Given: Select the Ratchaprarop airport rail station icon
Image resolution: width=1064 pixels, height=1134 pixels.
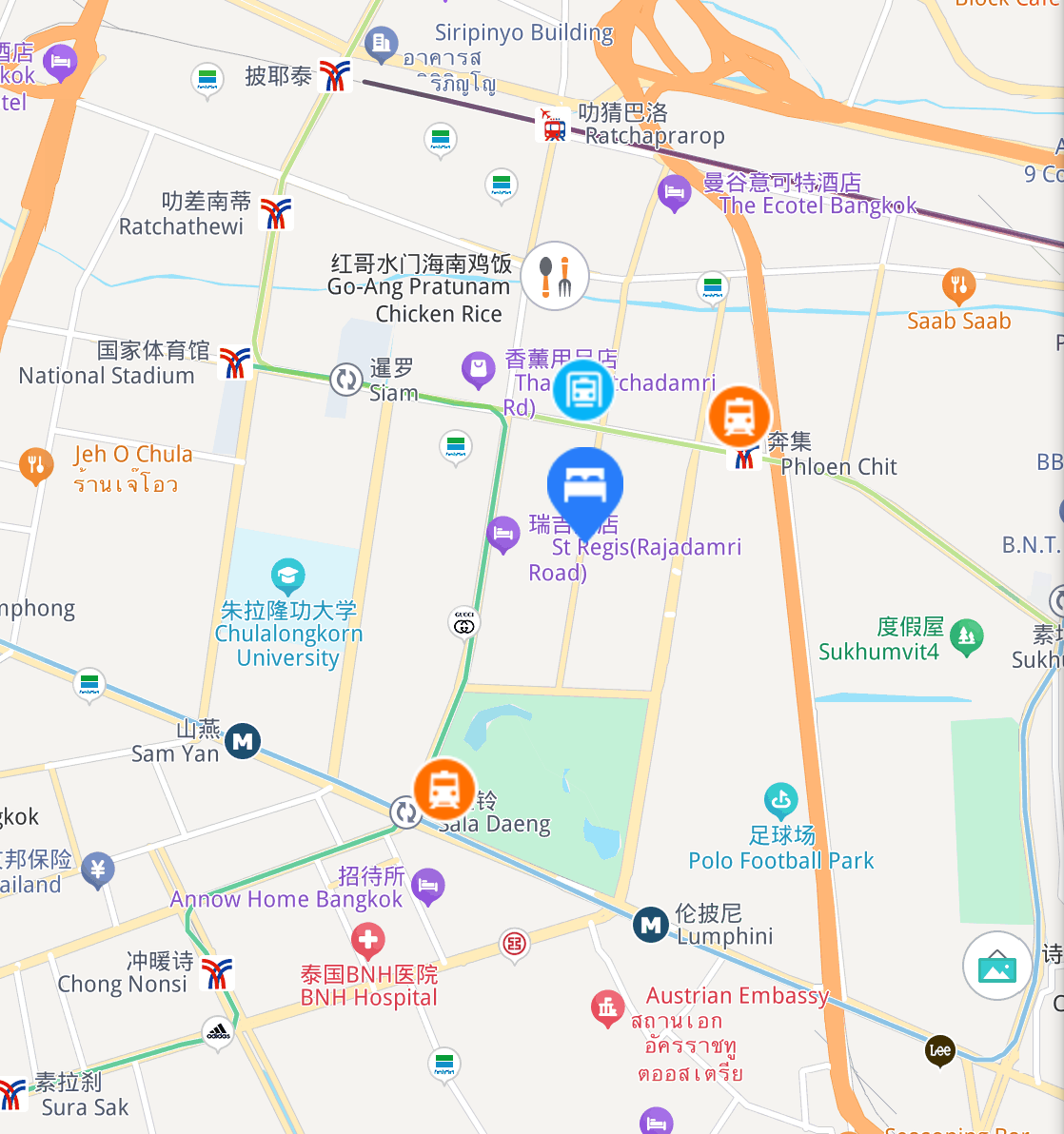Looking at the screenshot, I should click(x=554, y=125).
